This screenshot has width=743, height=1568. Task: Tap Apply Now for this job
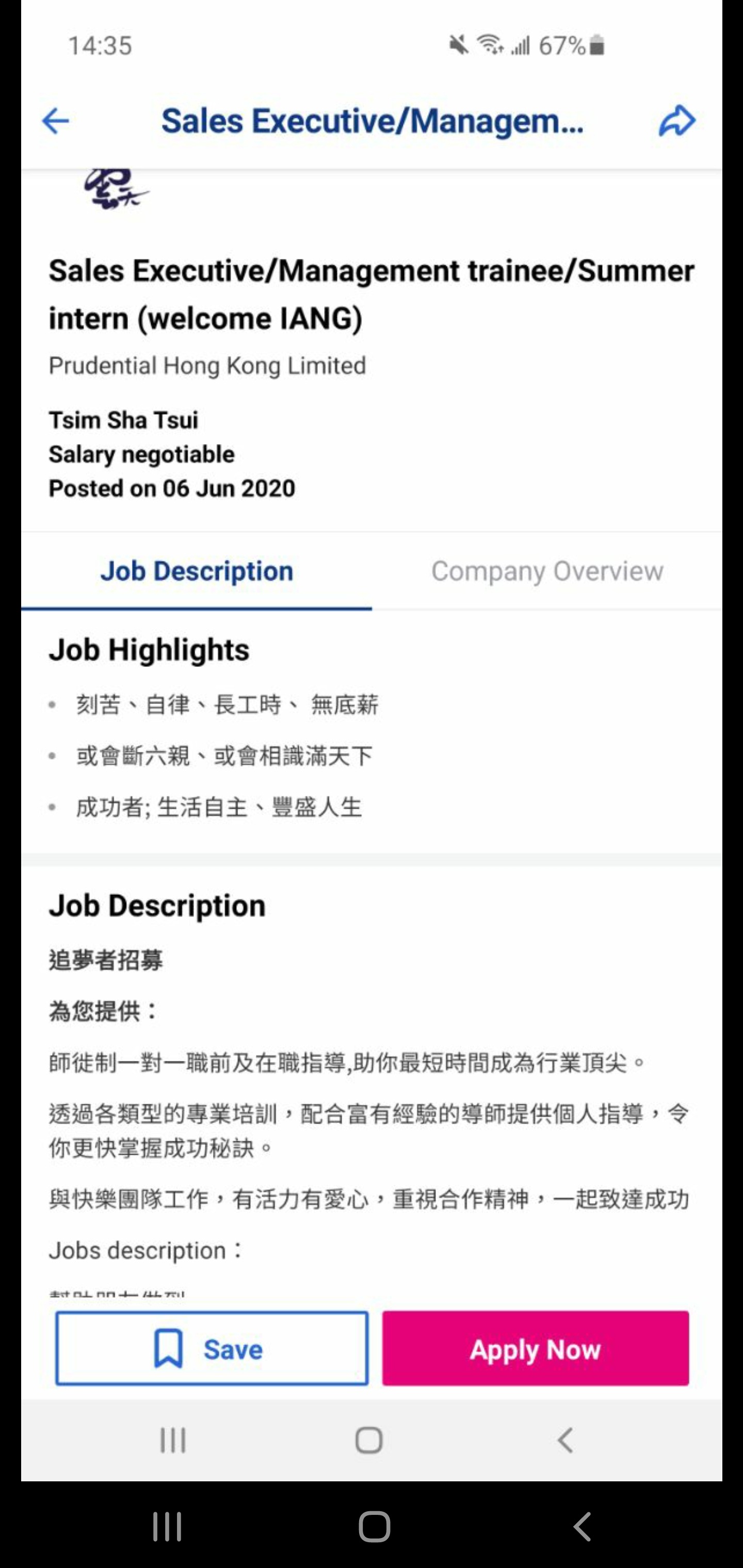[x=536, y=1348]
